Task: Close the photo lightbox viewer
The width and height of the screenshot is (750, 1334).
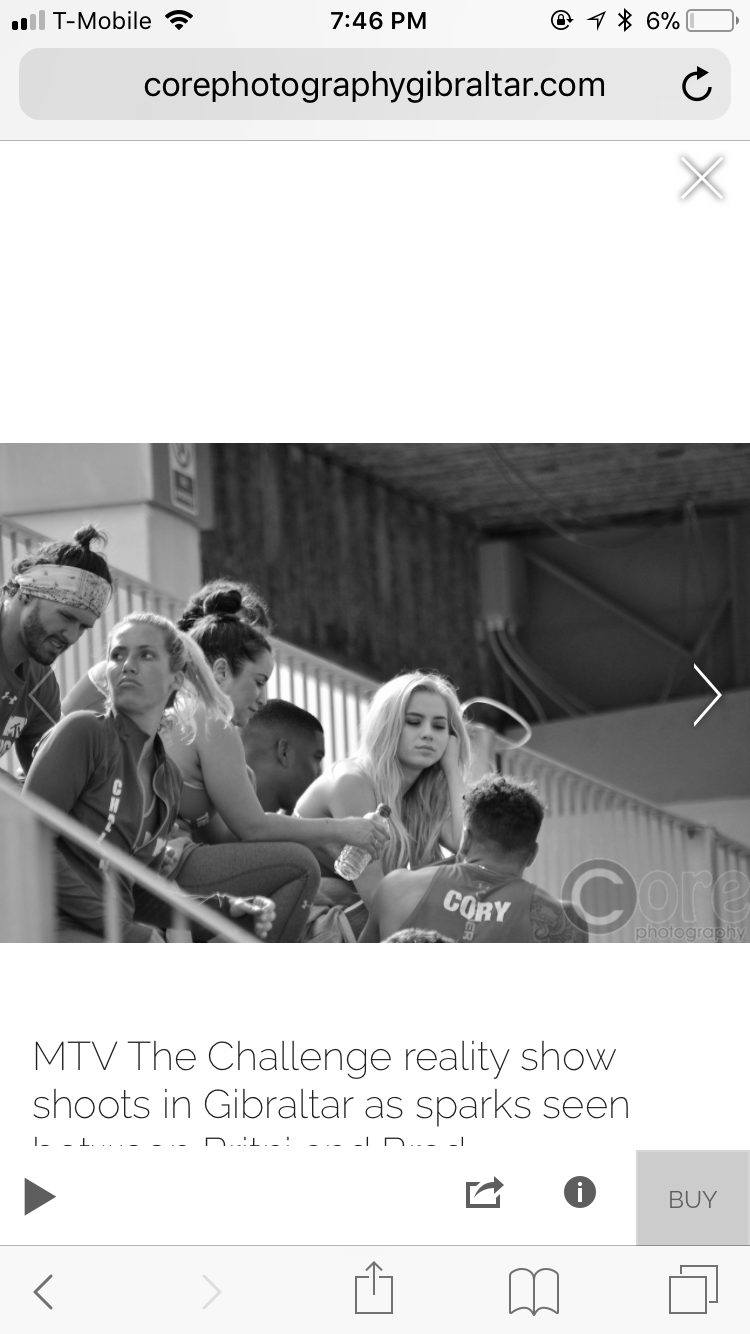Action: pos(701,179)
